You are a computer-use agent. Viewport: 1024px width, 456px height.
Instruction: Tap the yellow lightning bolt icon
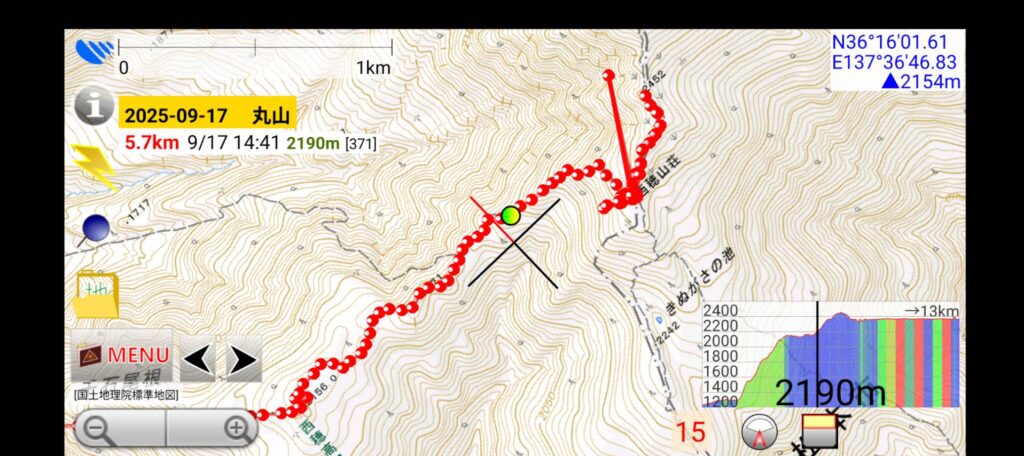94,166
